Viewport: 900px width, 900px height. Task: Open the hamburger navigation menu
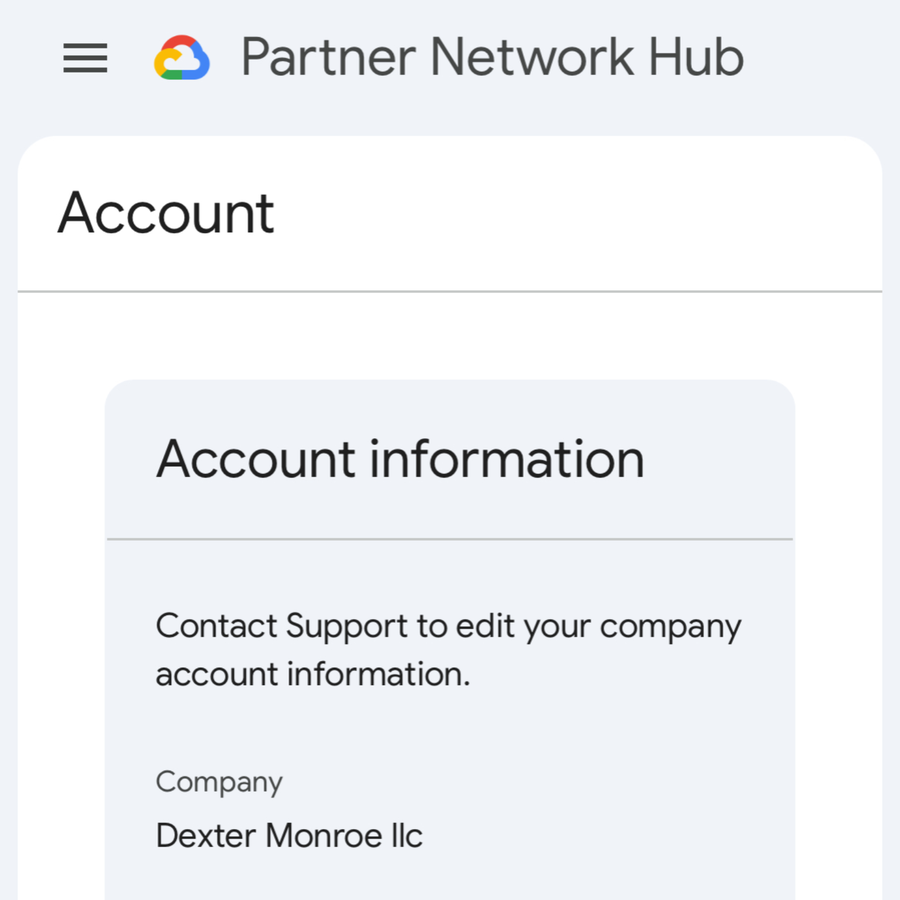click(x=85, y=58)
